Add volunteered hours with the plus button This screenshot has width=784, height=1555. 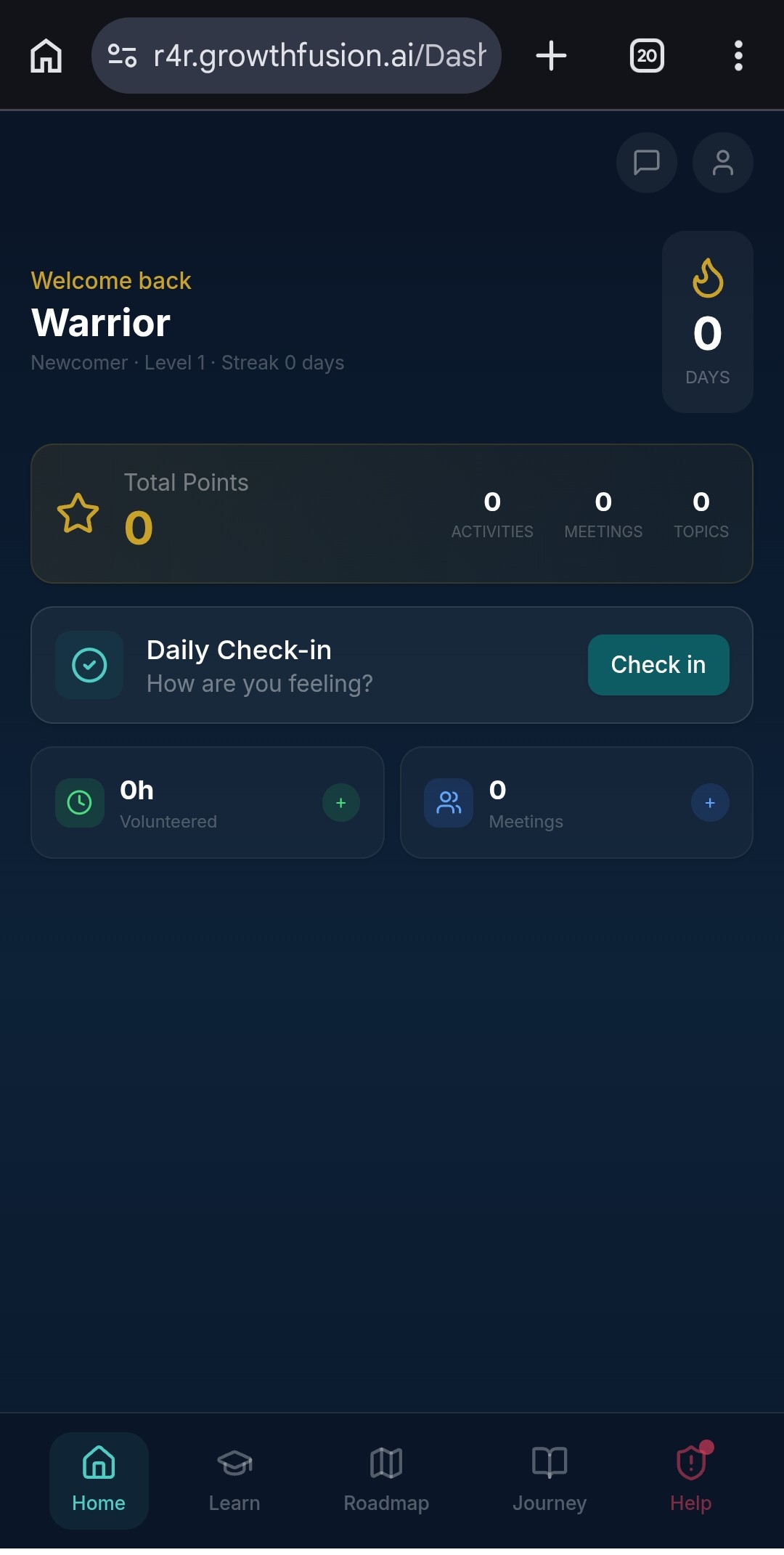pos(340,803)
